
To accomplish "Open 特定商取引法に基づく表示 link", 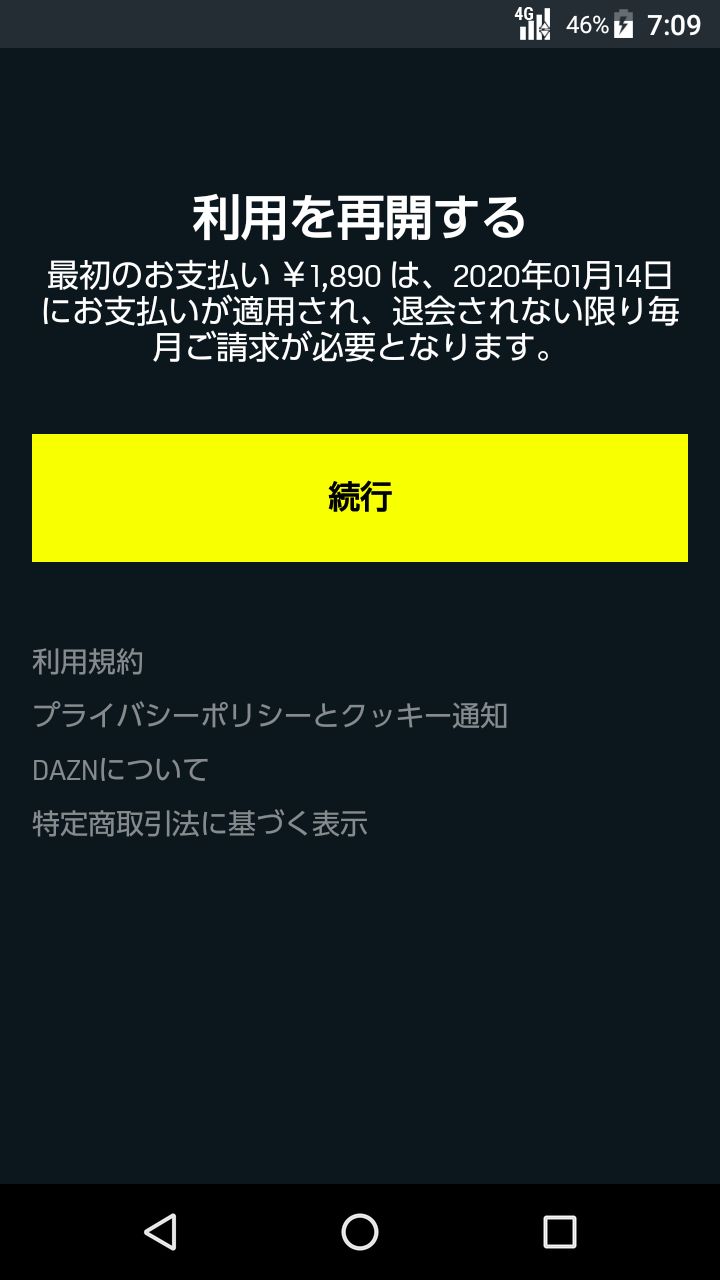I will click(200, 824).
